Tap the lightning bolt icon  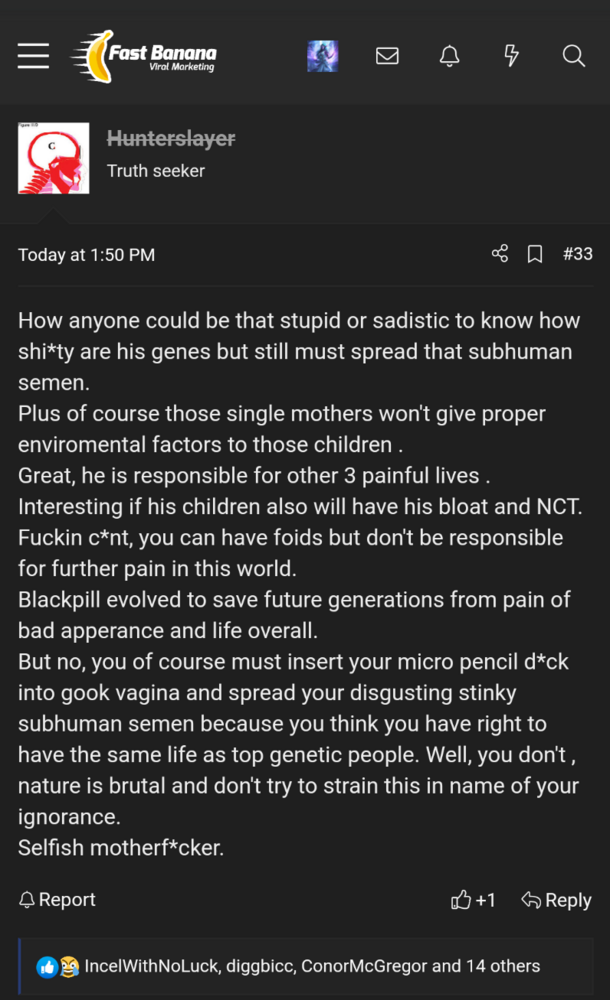(x=512, y=56)
